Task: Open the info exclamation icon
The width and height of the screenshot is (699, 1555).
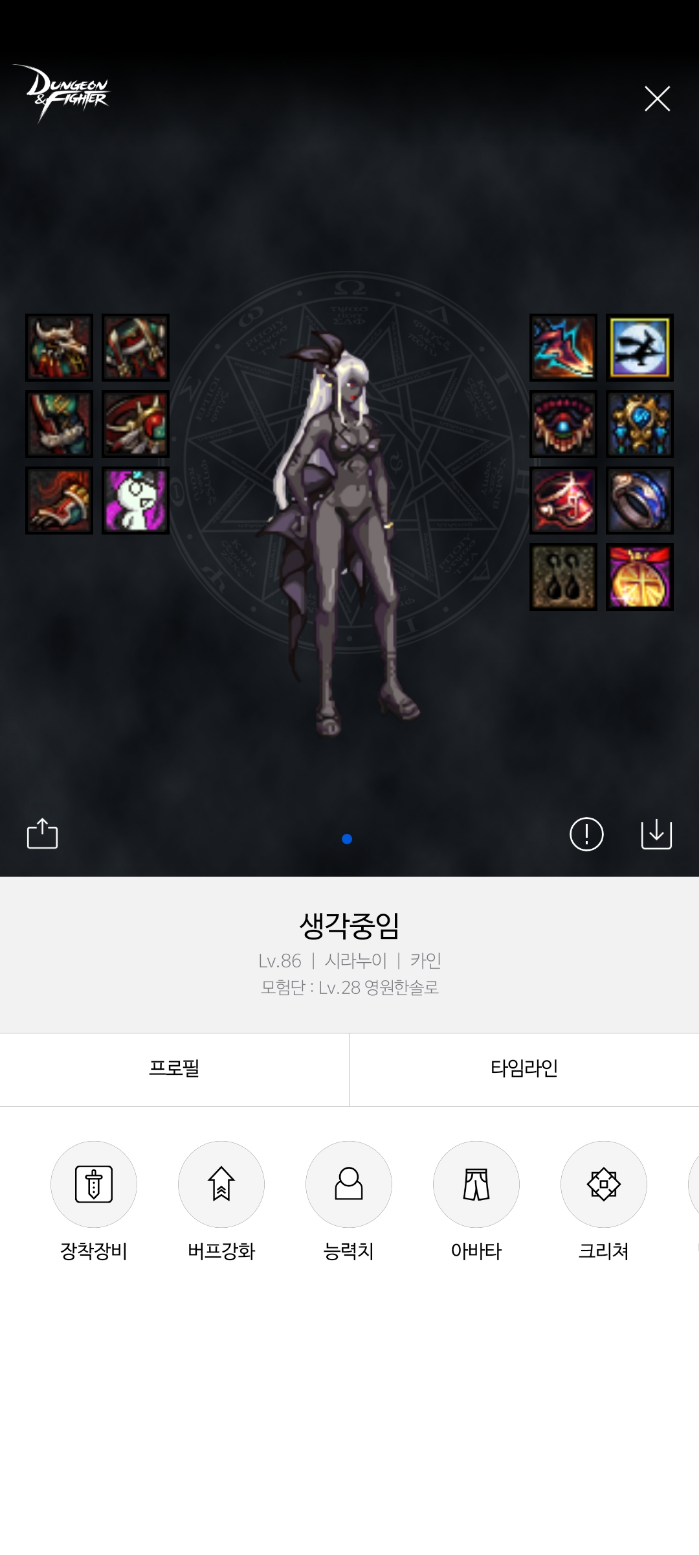Action: click(586, 834)
